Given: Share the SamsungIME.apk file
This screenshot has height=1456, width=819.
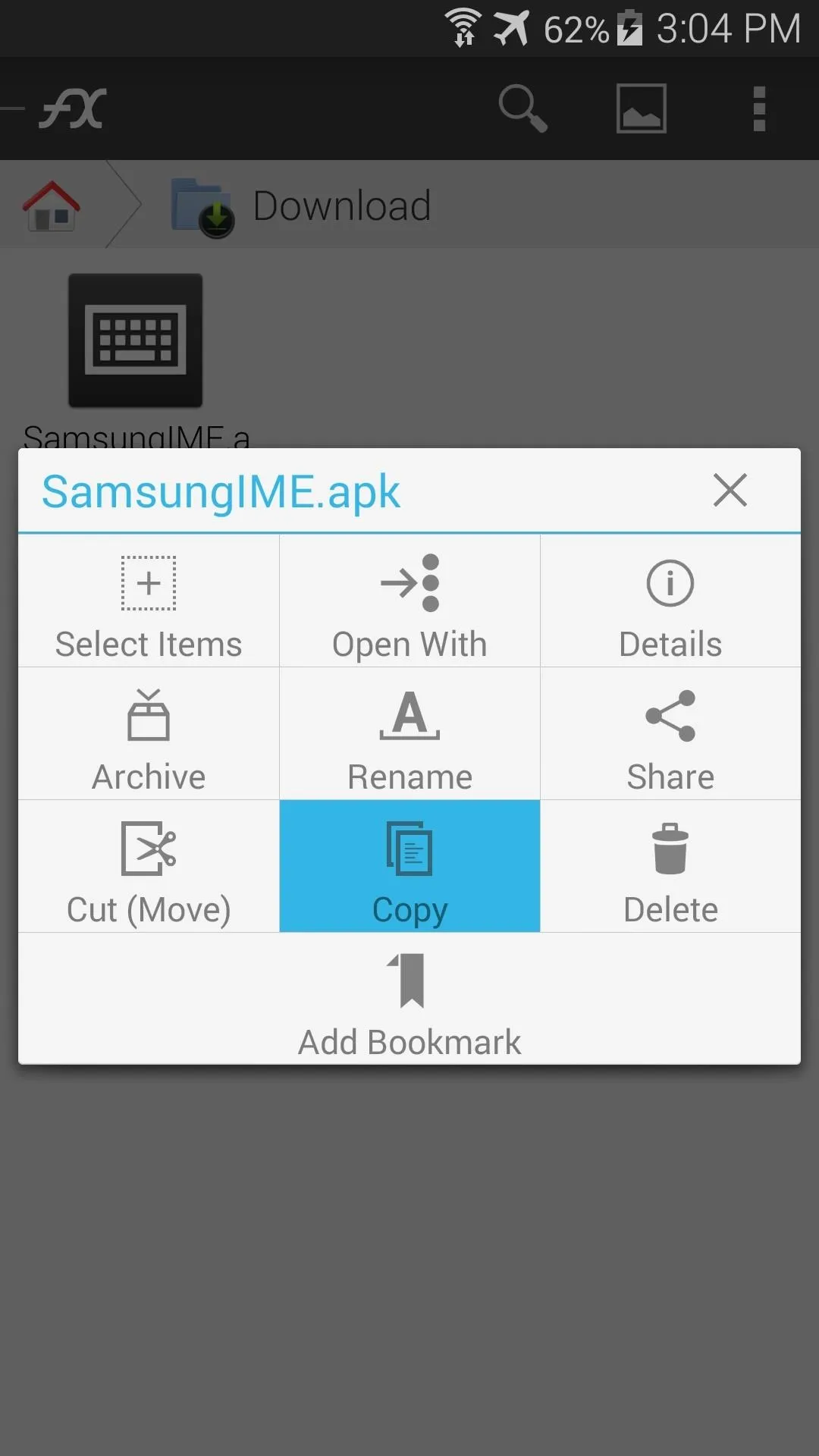Looking at the screenshot, I should click(x=670, y=733).
